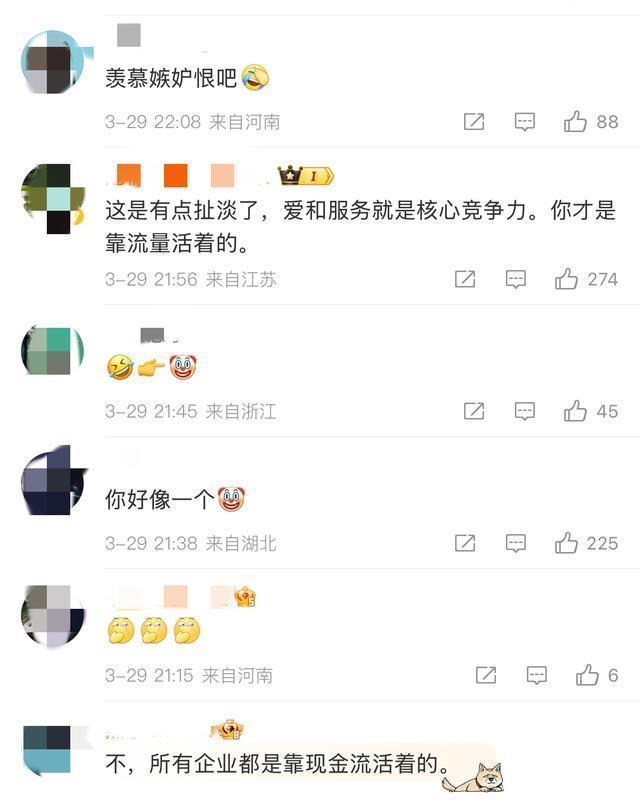This screenshot has height=803, width=640.
Task: Reply to the comment posted from 湖北
Action: pos(516,543)
